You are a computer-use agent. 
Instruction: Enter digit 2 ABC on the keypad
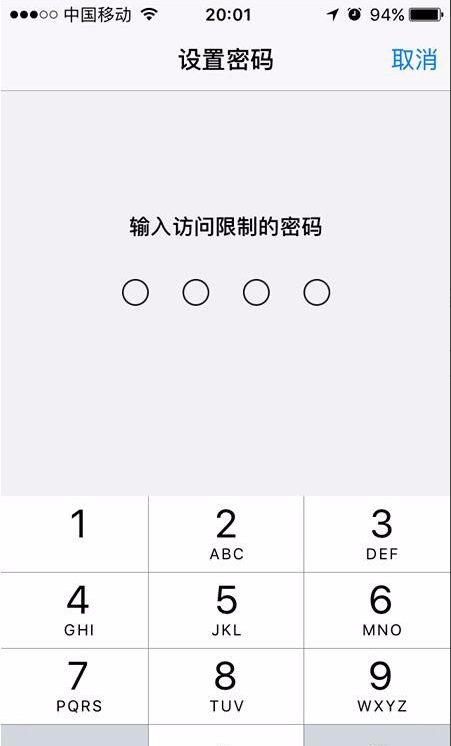coord(226,534)
